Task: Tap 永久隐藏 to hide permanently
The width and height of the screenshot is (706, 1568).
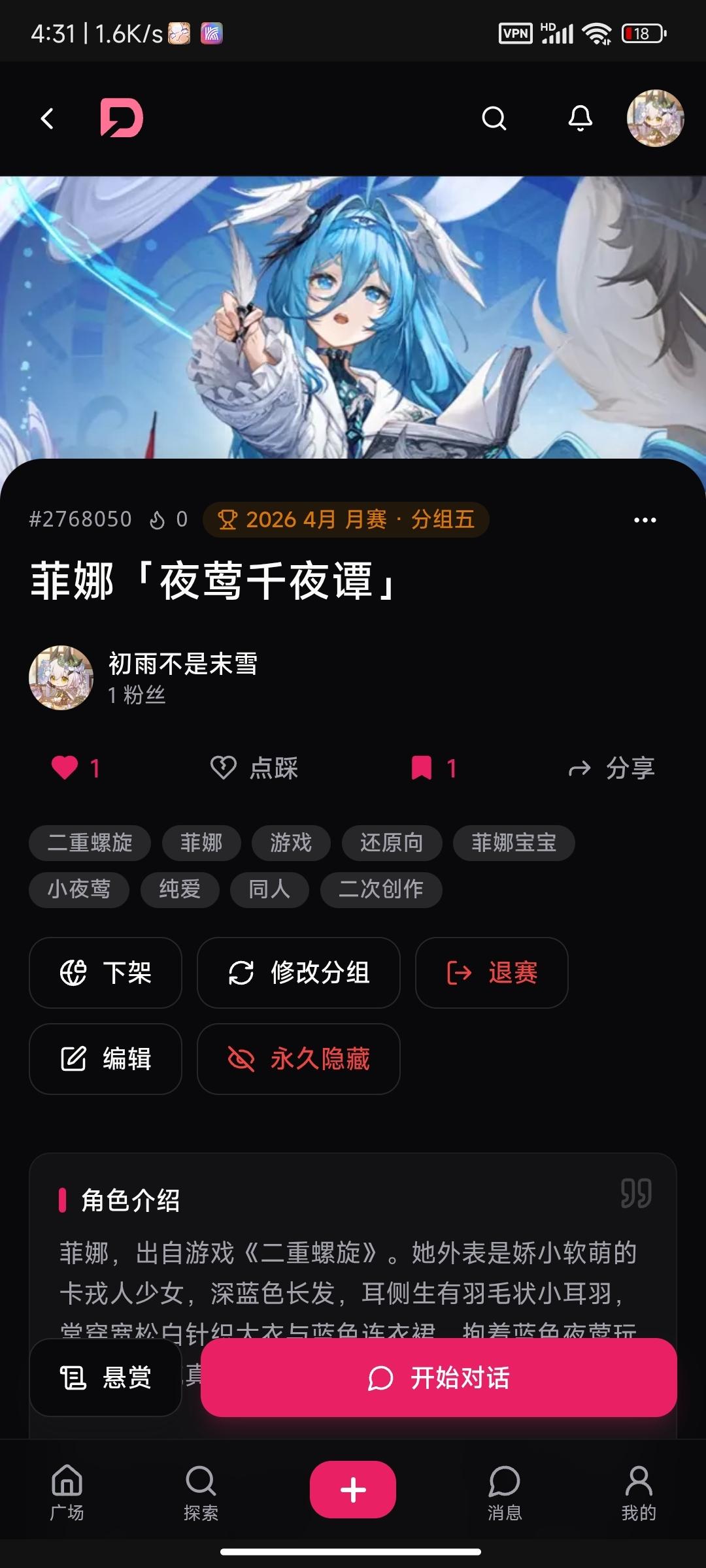Action: click(299, 1059)
